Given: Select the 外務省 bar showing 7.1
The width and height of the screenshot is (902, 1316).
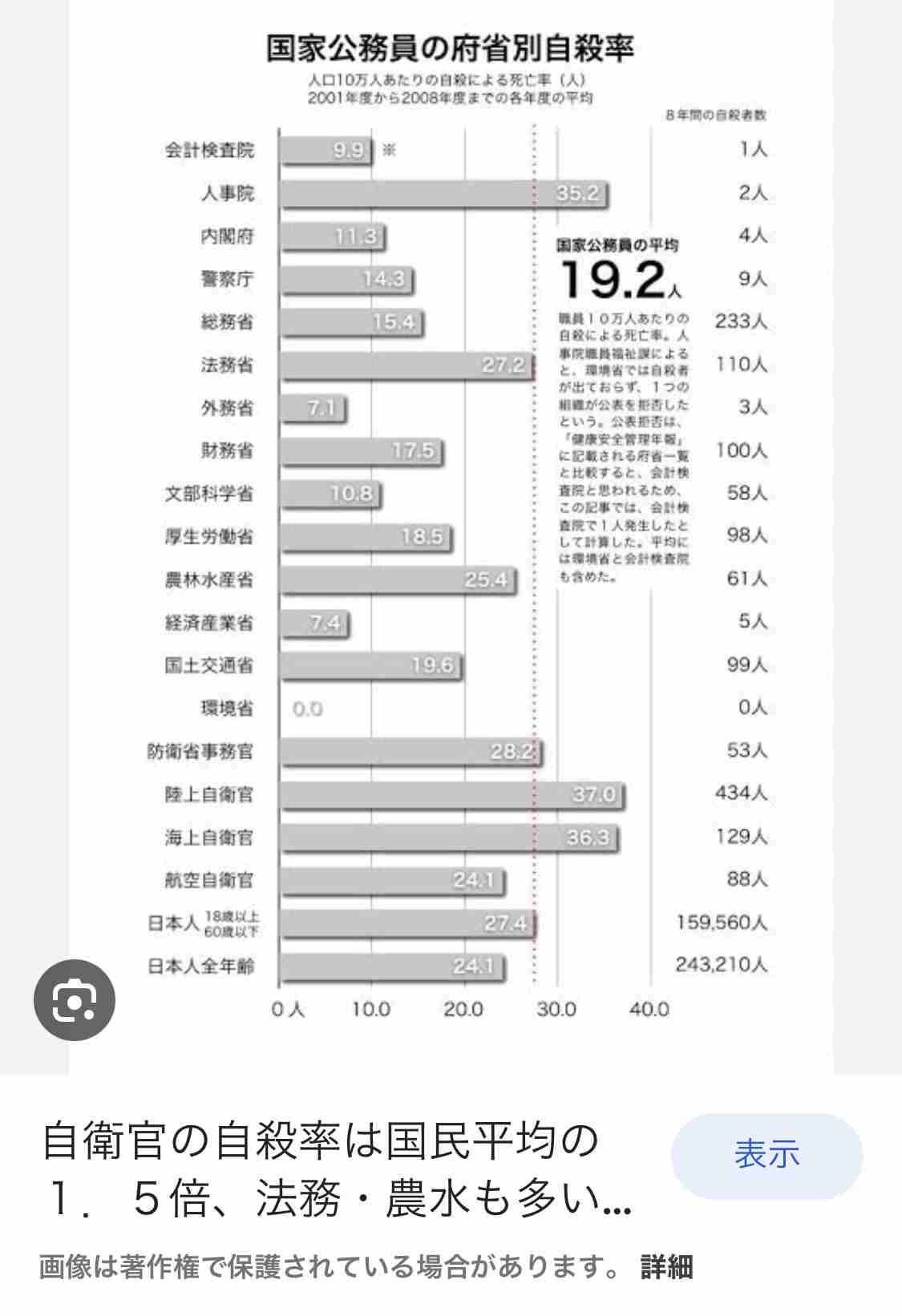Looking at the screenshot, I should point(313,409).
